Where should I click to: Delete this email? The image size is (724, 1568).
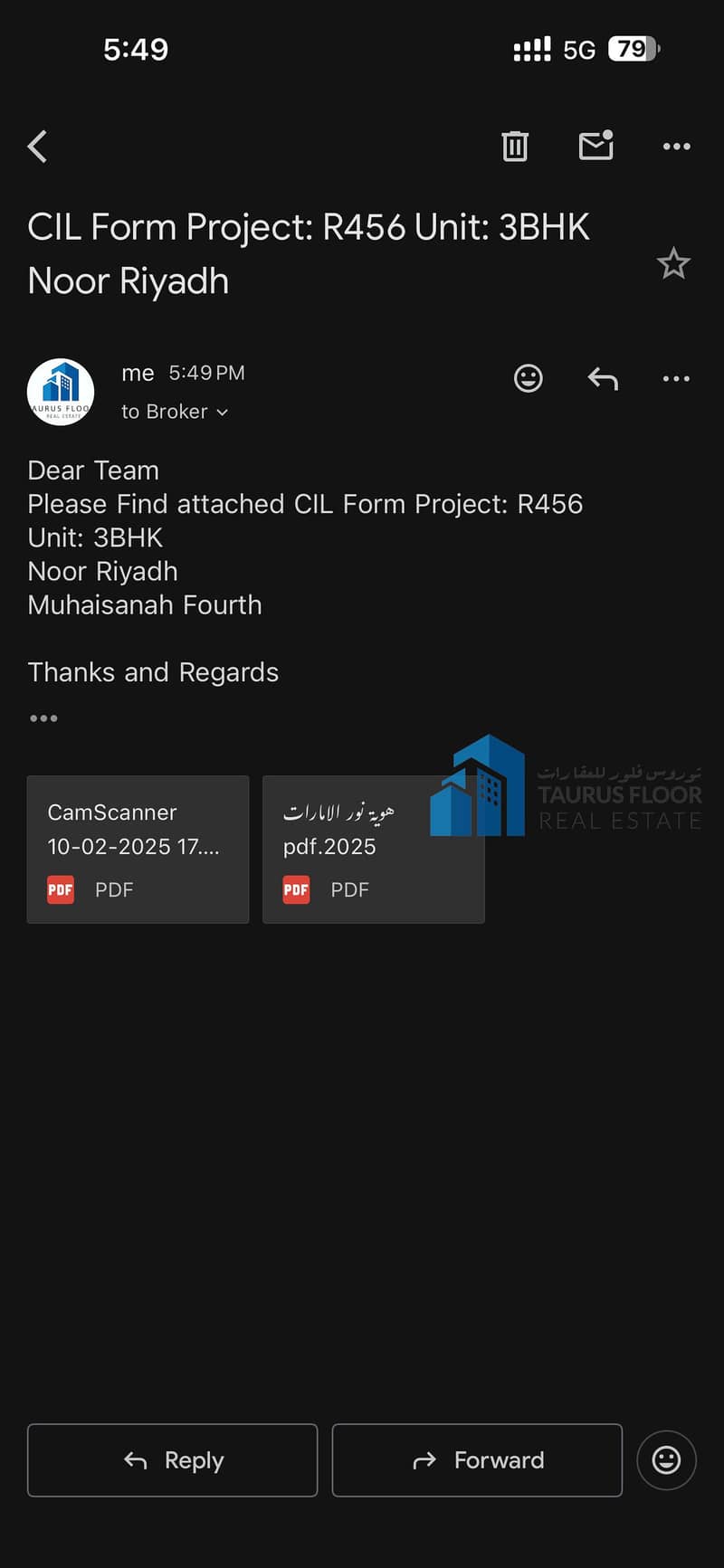(x=515, y=146)
